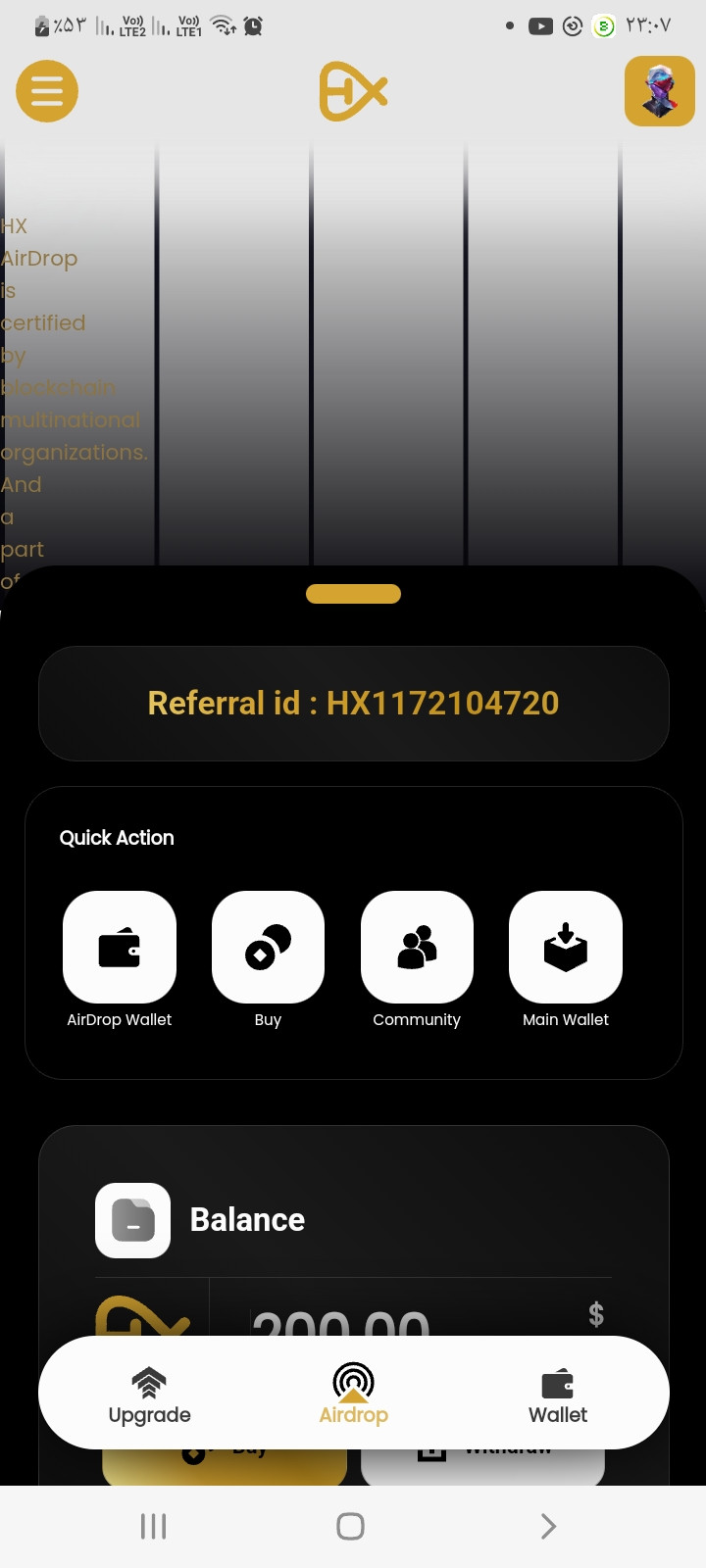
Task: Open the profile avatar
Action: tap(660, 91)
